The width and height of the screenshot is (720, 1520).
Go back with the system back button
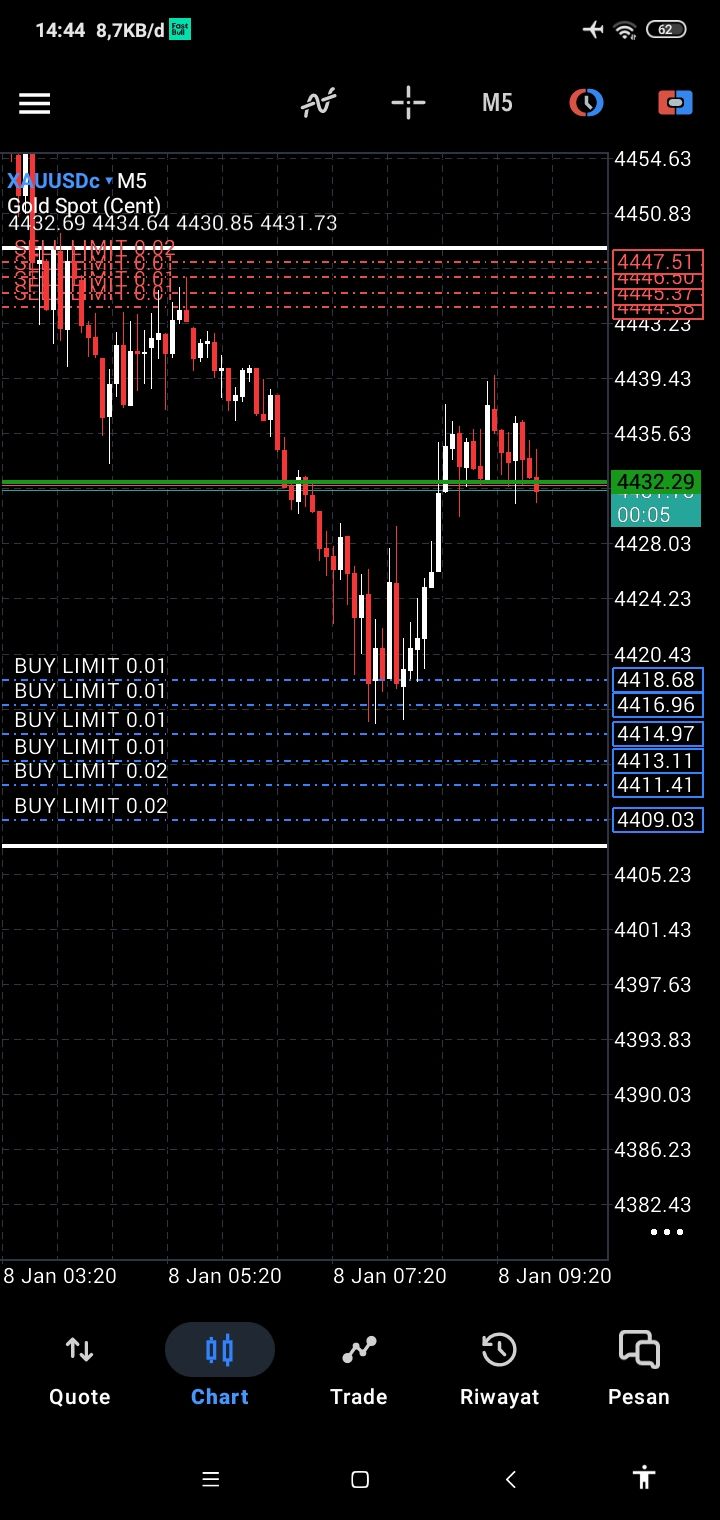511,1479
